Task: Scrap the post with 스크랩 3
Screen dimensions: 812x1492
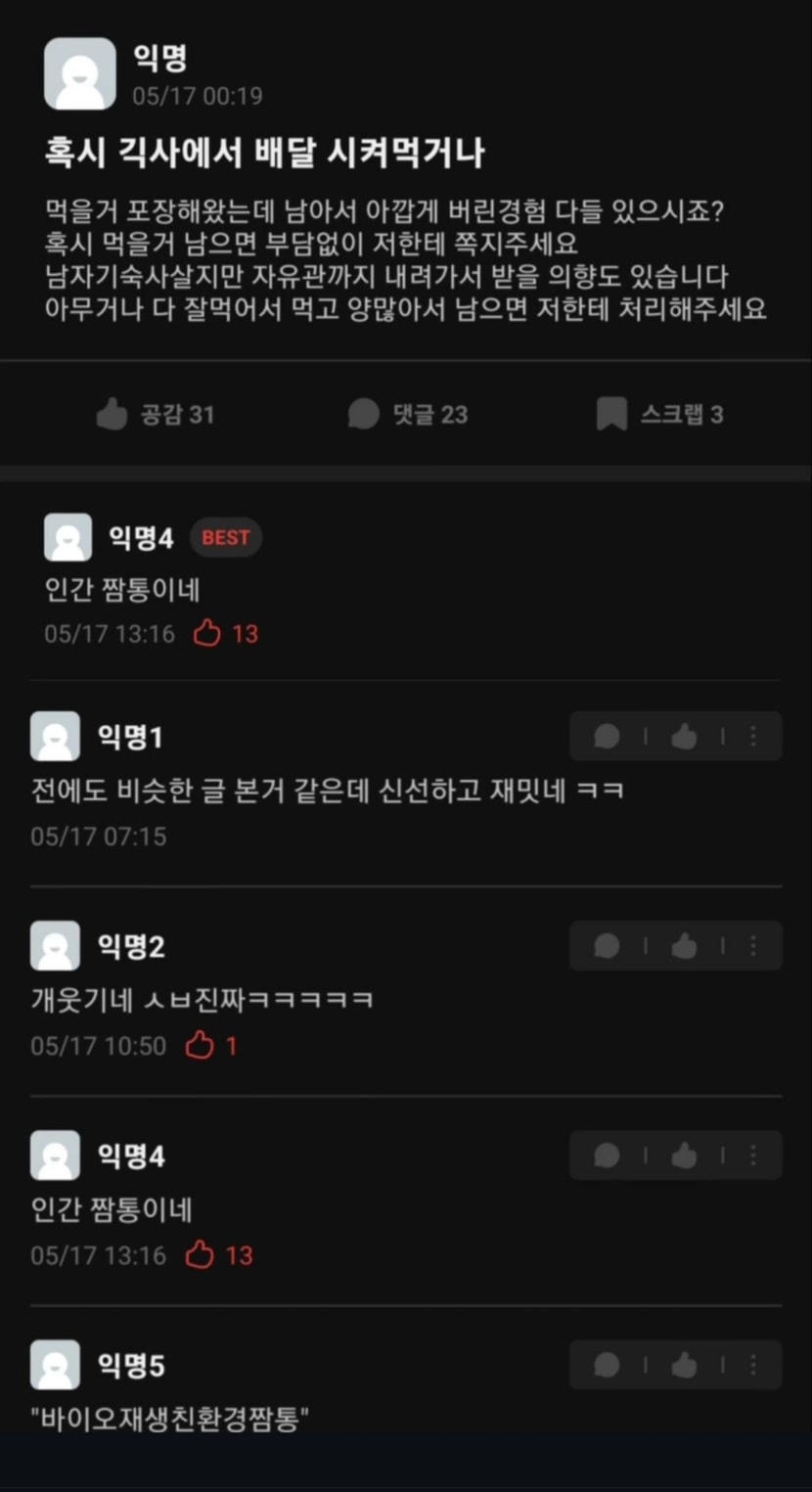Action: coord(659,415)
